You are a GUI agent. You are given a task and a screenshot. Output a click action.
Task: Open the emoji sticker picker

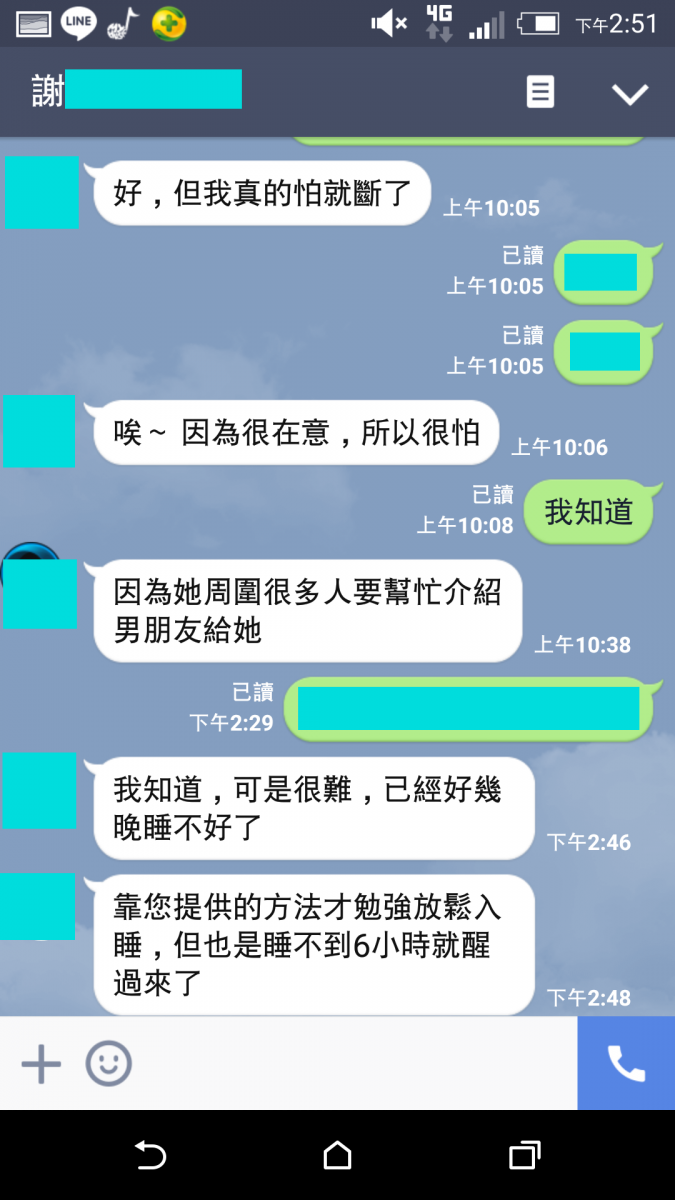coord(108,1063)
